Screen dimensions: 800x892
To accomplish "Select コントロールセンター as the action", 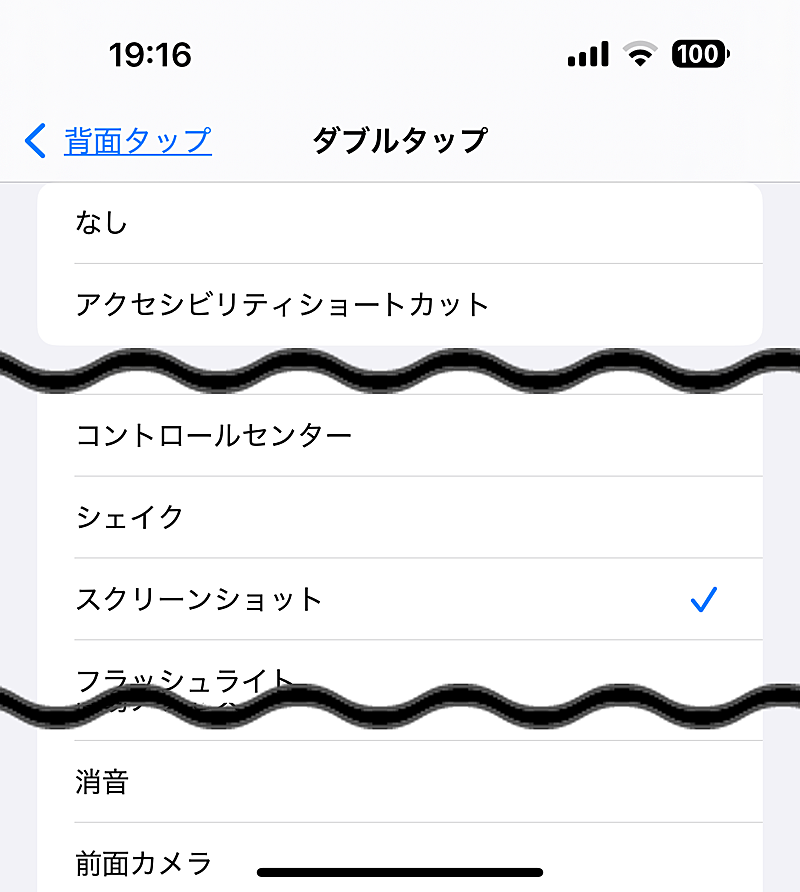I will click(x=400, y=436).
